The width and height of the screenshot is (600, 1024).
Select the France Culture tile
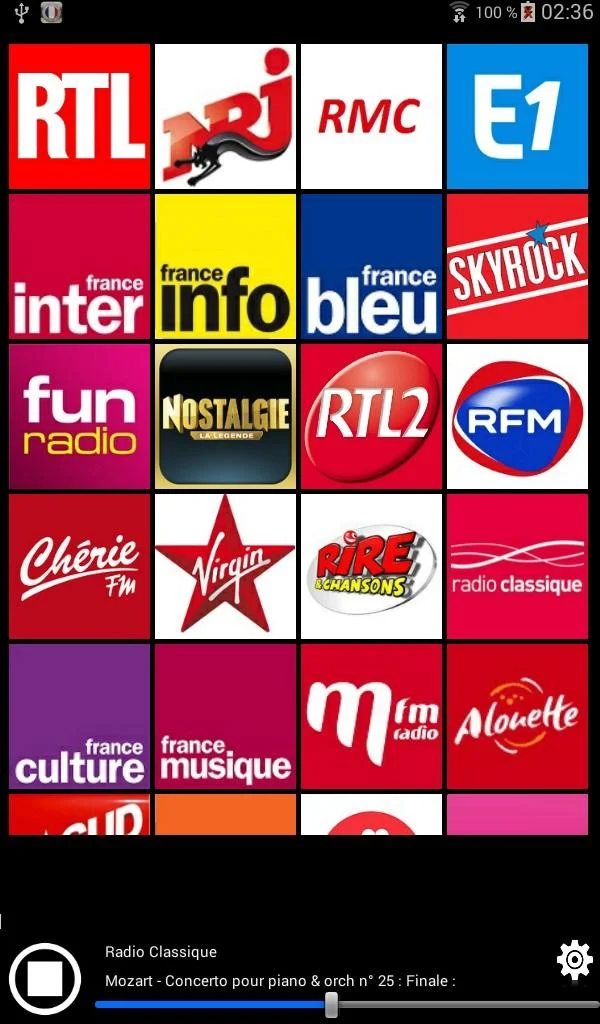click(x=80, y=716)
